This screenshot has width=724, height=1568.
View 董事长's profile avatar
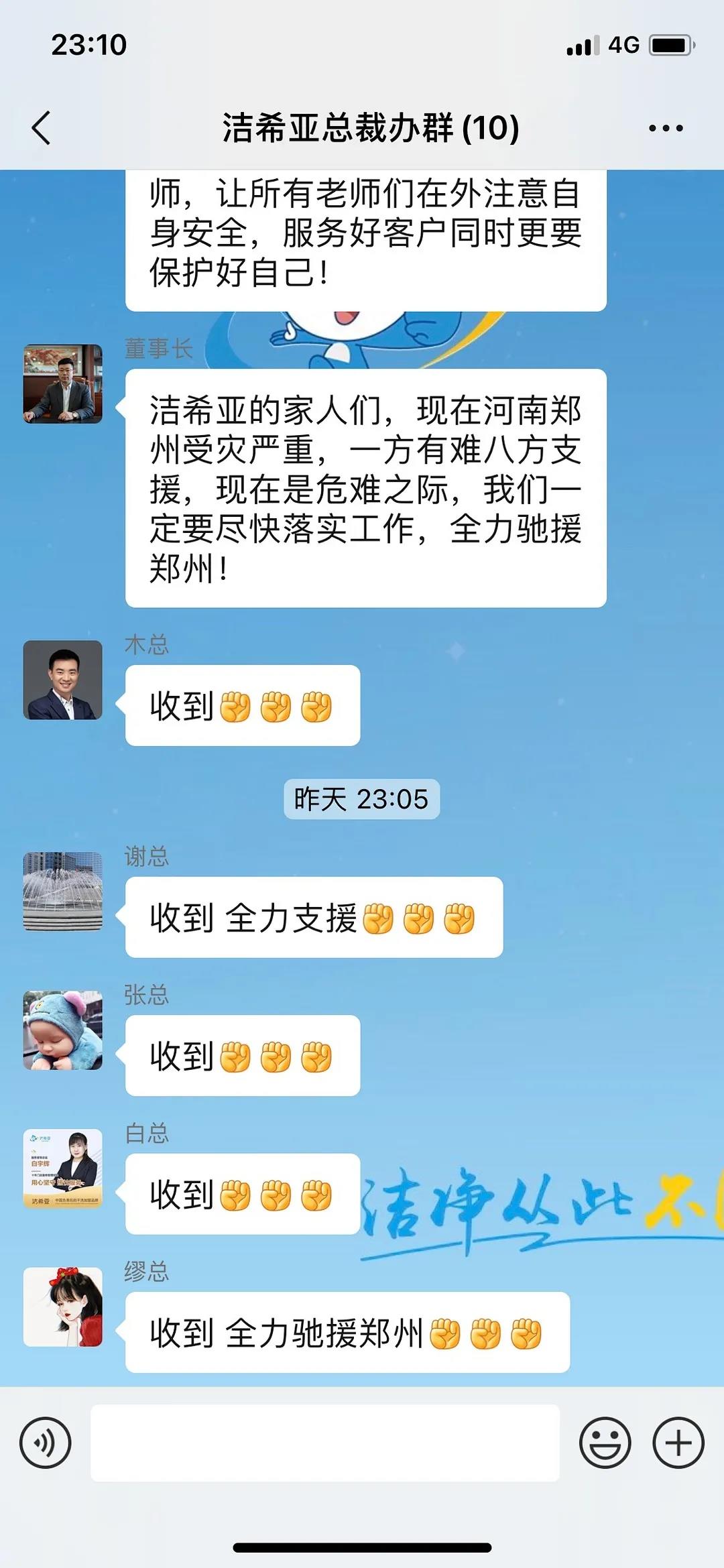click(x=63, y=383)
